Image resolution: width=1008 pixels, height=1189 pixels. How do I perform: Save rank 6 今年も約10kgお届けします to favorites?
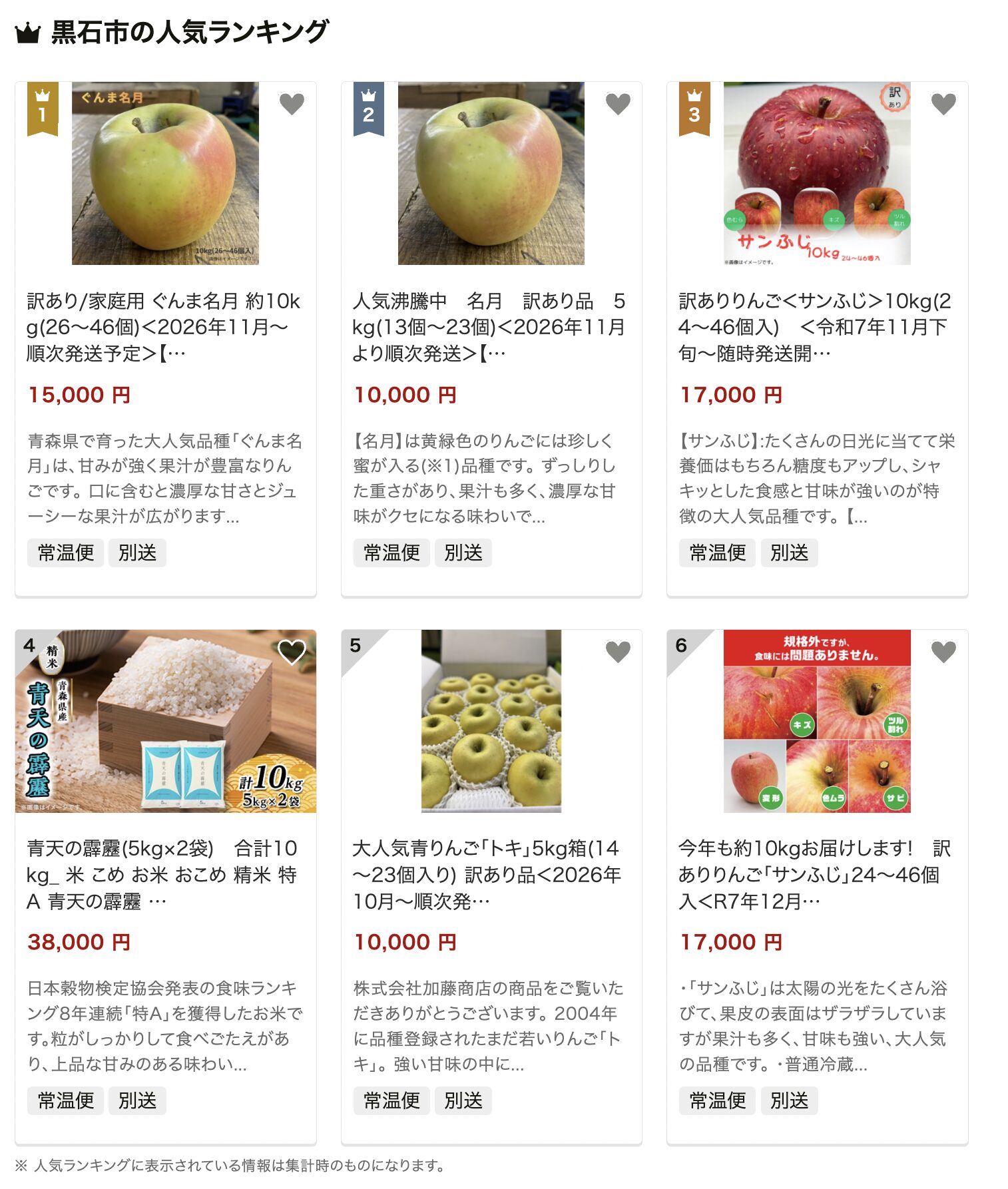(943, 652)
